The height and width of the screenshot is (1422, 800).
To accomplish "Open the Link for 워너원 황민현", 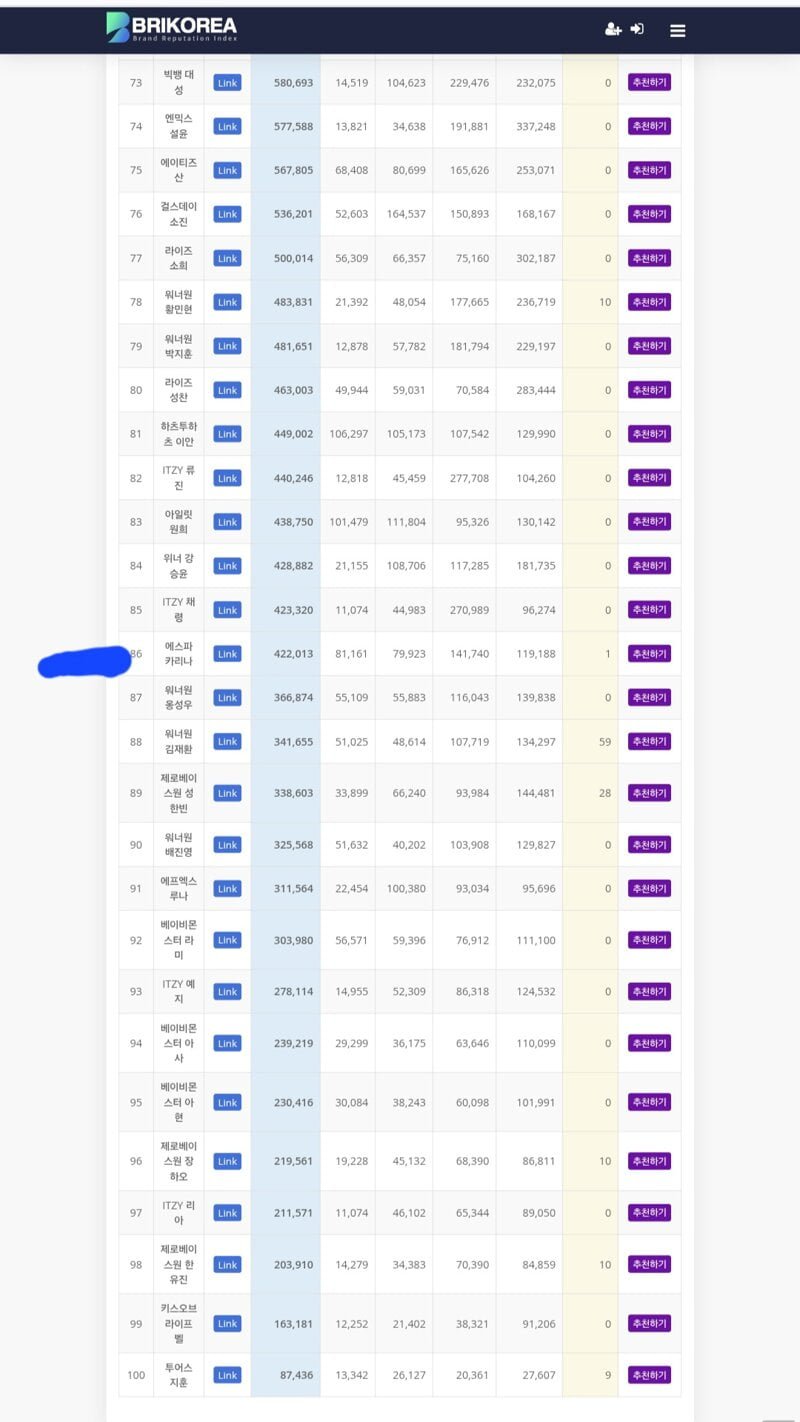I will pyautogui.click(x=227, y=302).
